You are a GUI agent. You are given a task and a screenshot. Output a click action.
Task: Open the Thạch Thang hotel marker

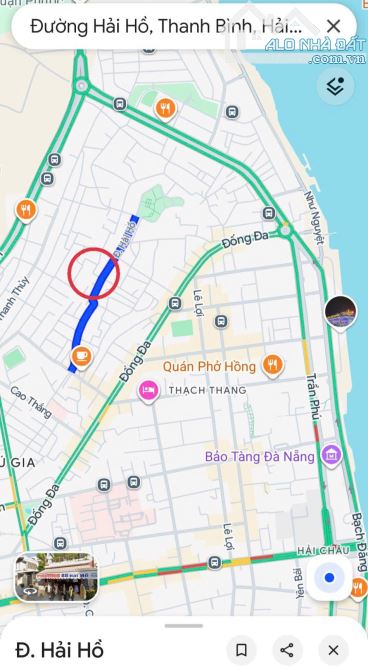coord(148,391)
